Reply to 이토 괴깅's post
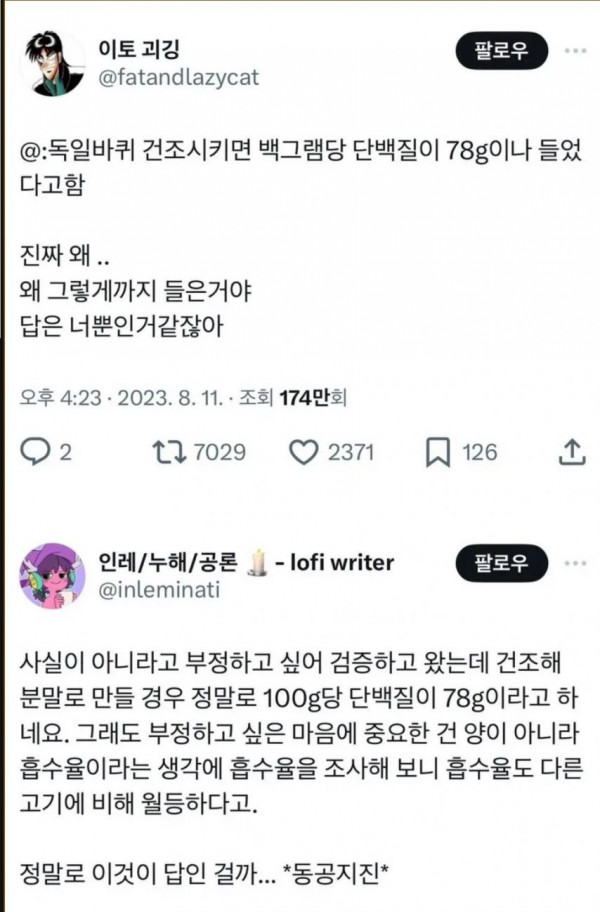This screenshot has height=912, width=600. pyautogui.click(x=36, y=452)
